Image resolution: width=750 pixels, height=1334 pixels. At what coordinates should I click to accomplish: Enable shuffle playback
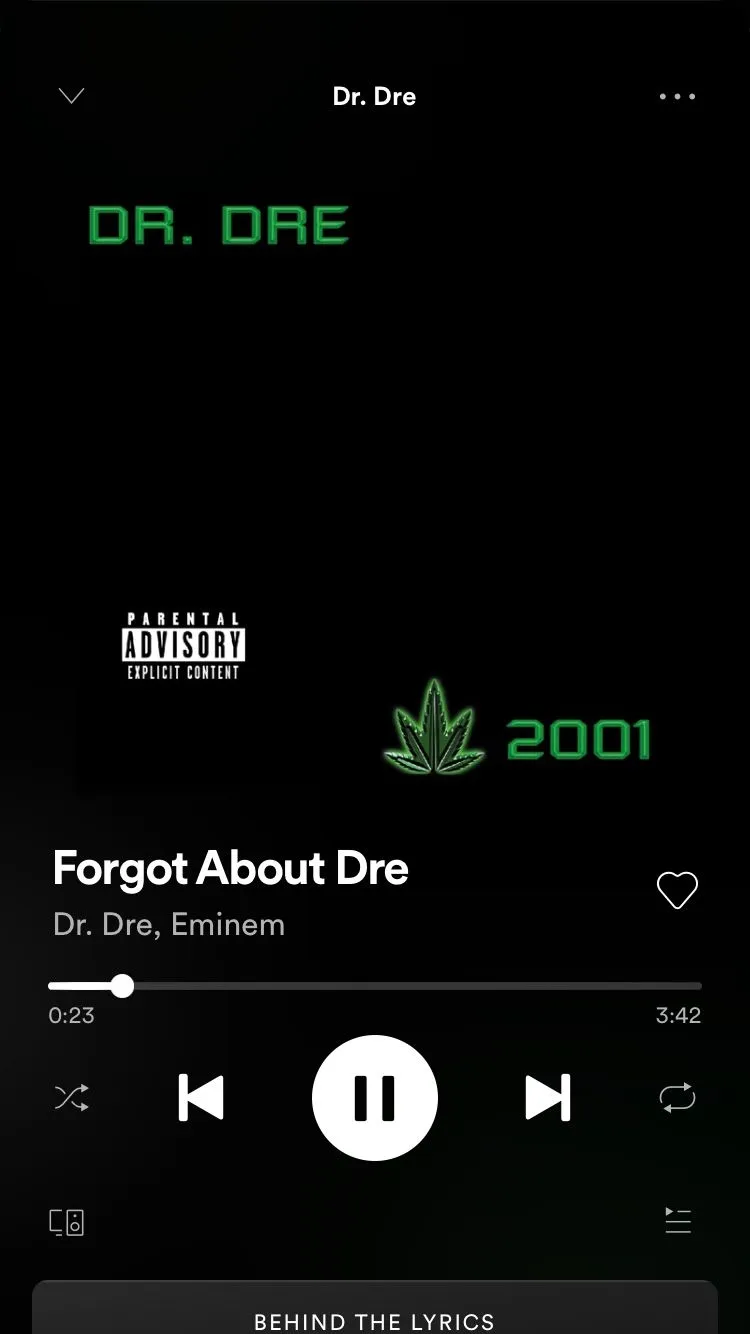[71, 1098]
